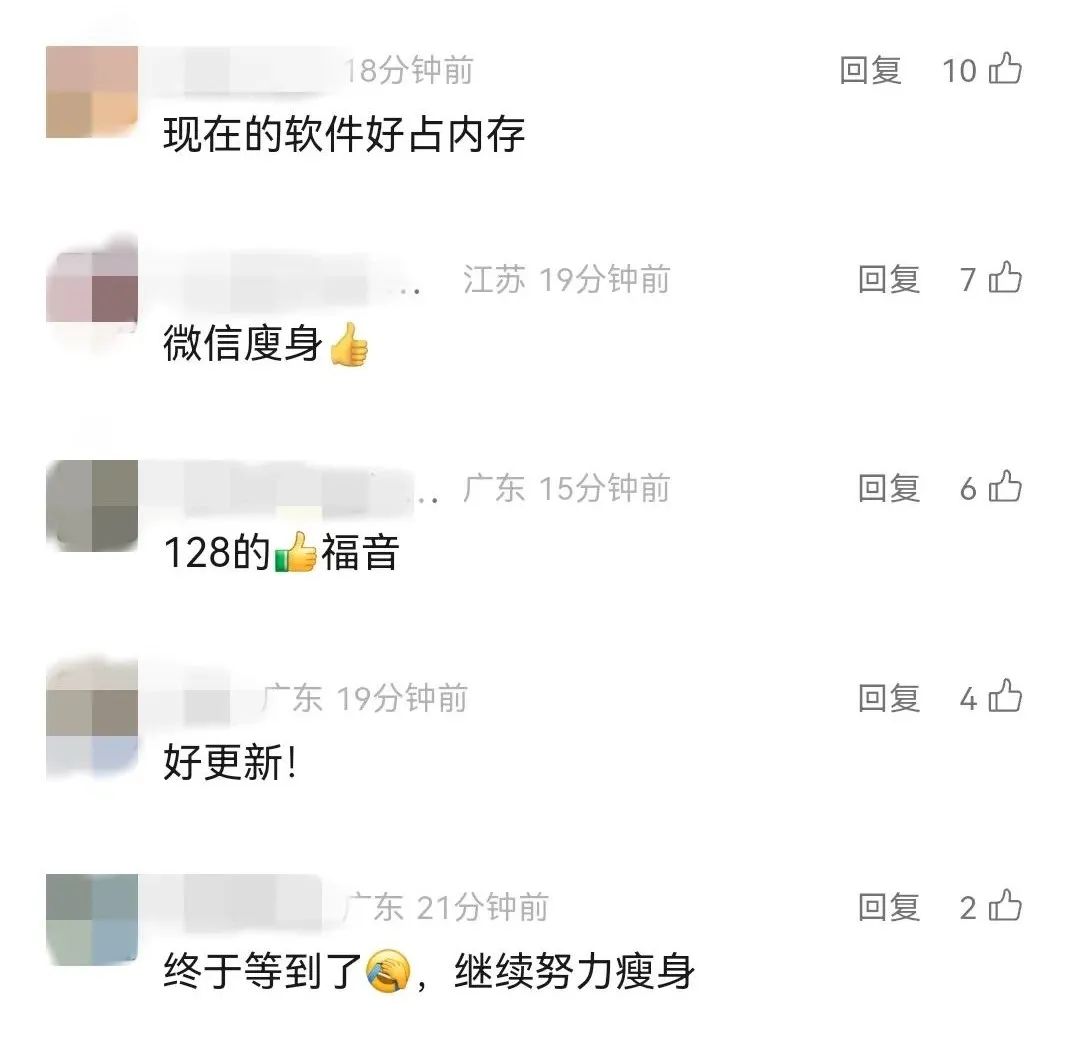Like the 终于等到了 comment
Image resolution: width=1080 pixels, height=1053 pixels.
(x=1005, y=906)
